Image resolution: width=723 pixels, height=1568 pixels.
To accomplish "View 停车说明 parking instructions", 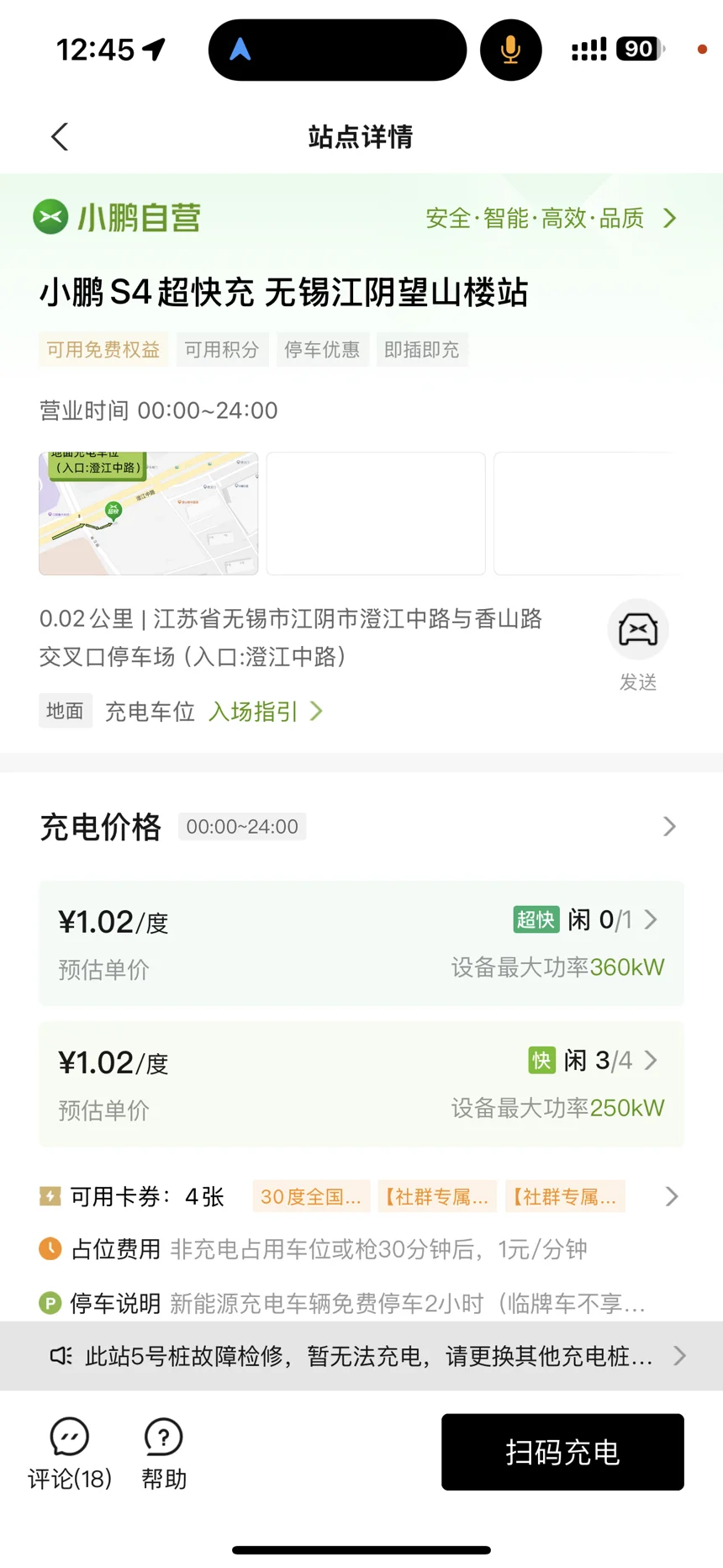I will pos(343,1304).
